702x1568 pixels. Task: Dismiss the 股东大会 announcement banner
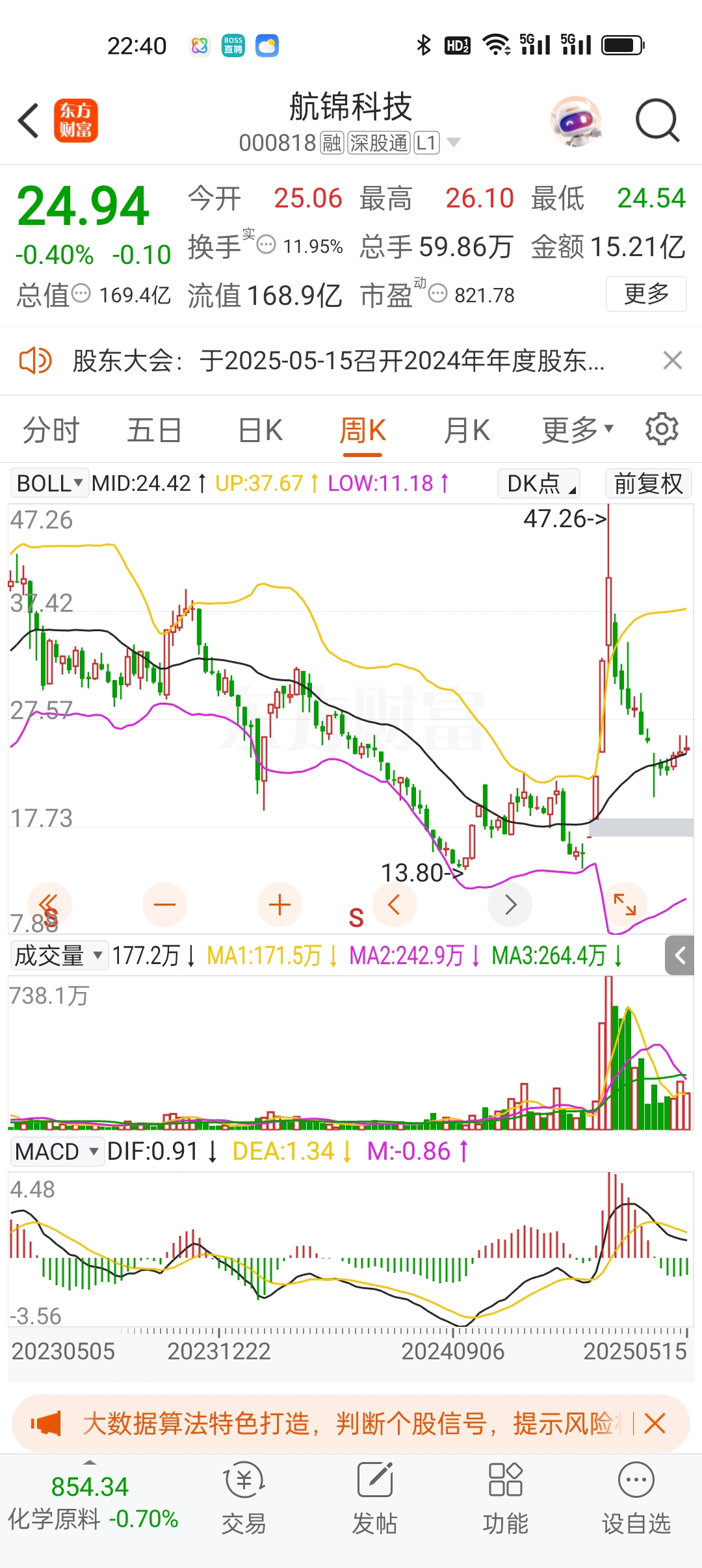point(673,360)
